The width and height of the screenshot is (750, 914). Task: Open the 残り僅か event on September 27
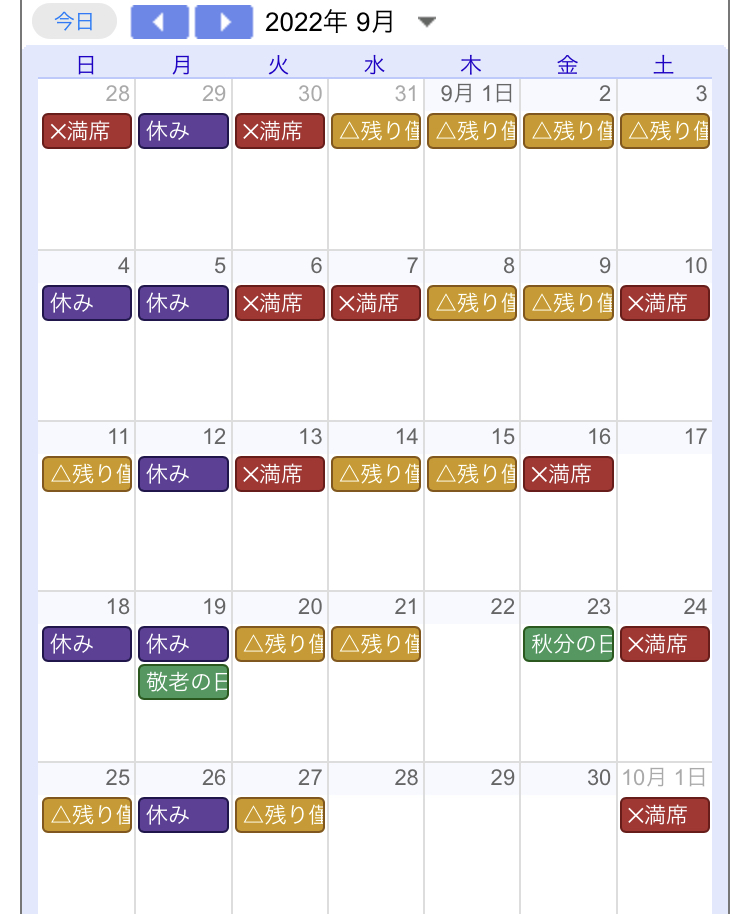(280, 815)
